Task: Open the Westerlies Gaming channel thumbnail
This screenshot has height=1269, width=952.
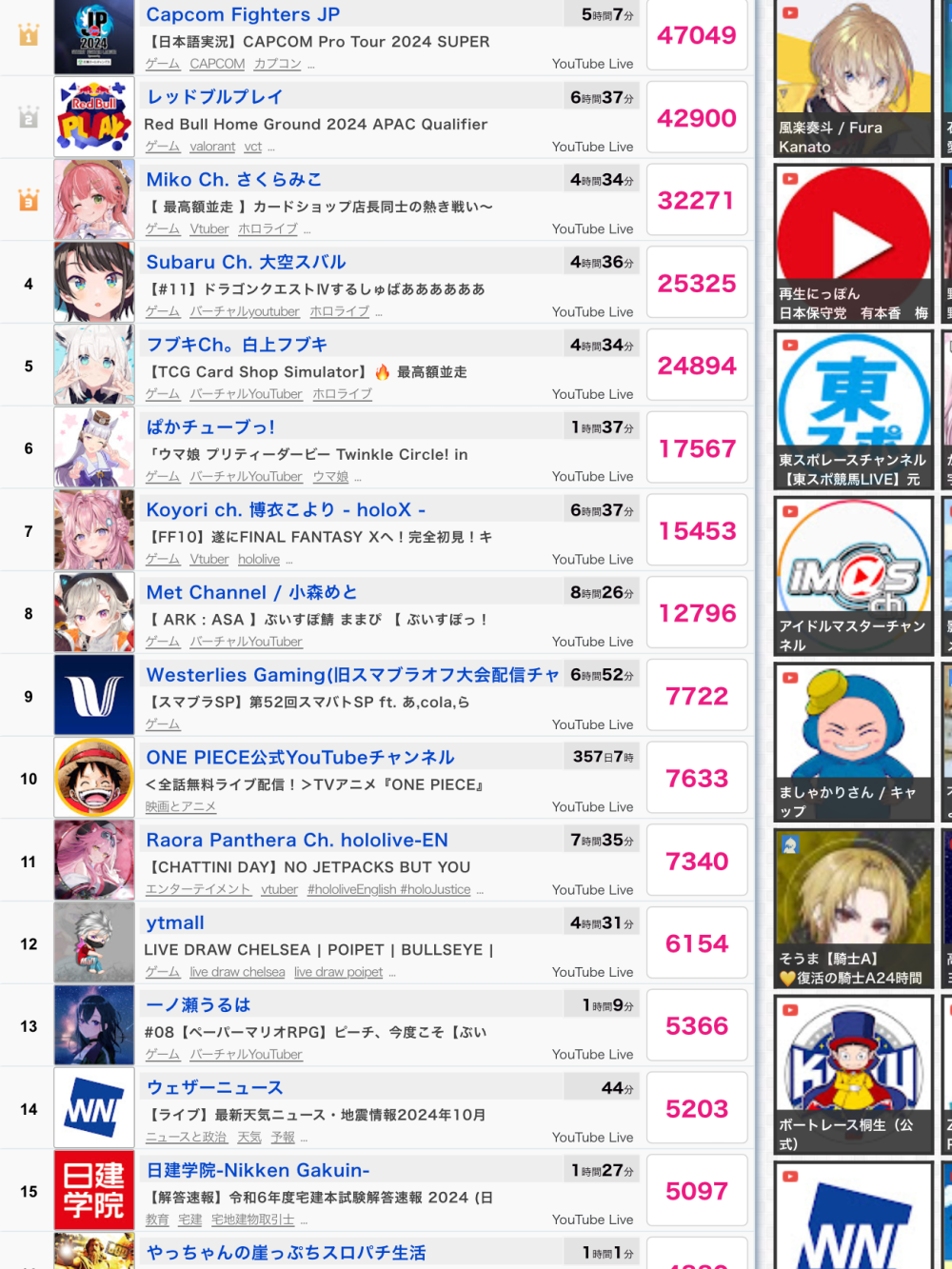Action: point(94,696)
